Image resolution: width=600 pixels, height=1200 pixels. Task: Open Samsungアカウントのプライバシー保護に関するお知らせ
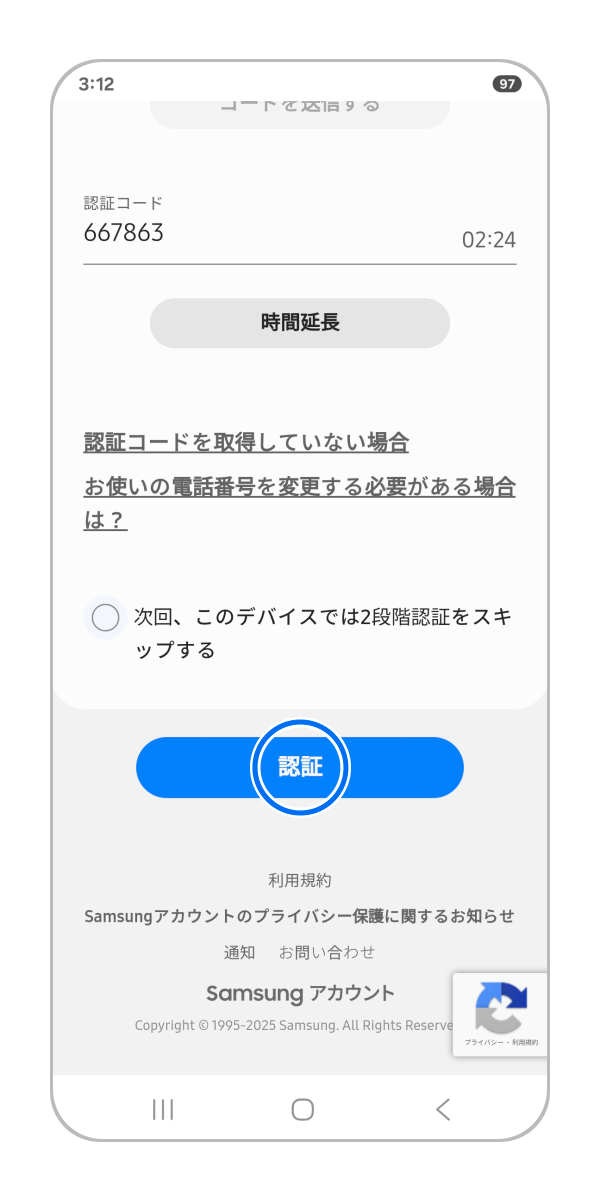point(300,916)
